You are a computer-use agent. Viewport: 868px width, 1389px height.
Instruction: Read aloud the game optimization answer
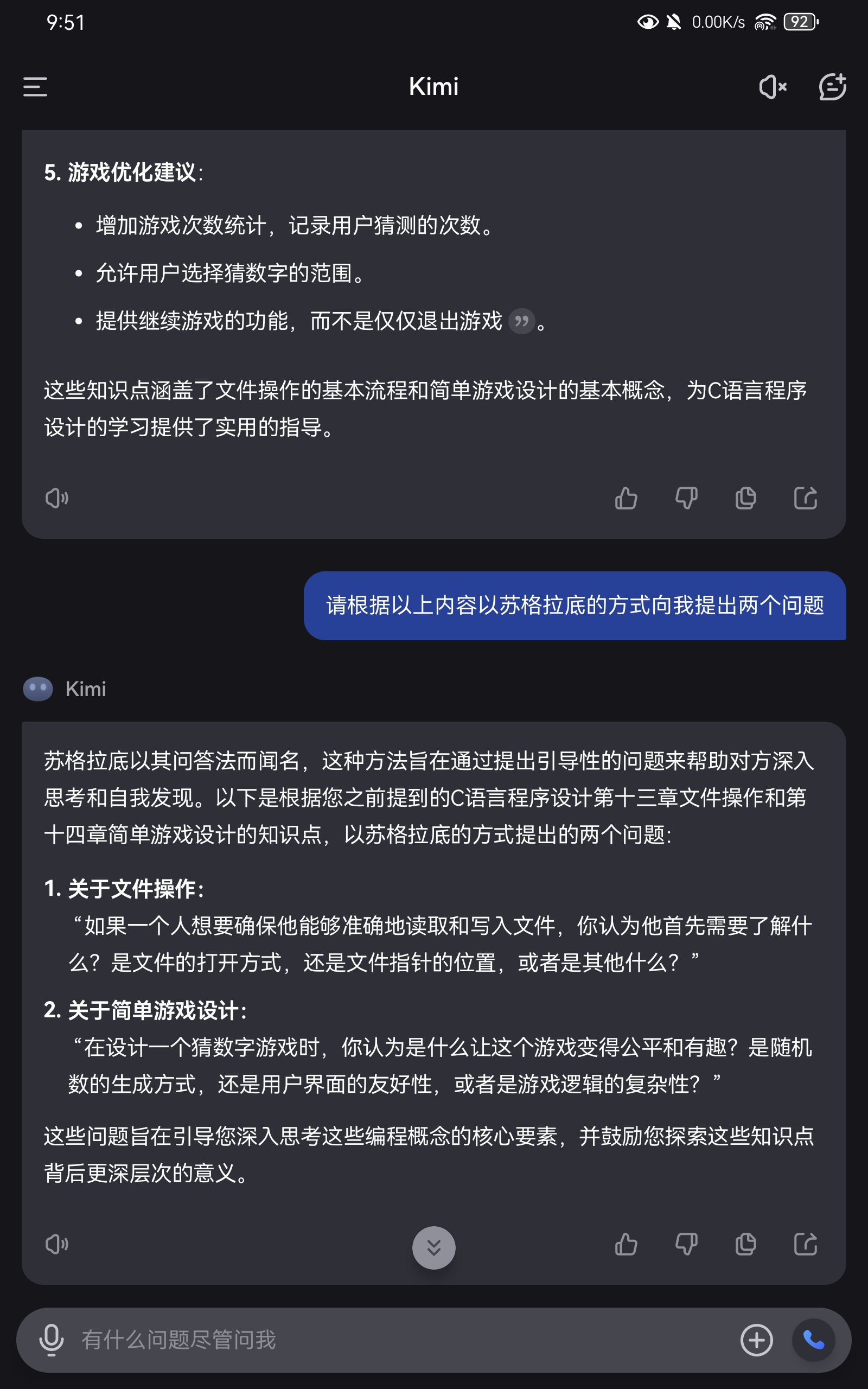(x=57, y=498)
